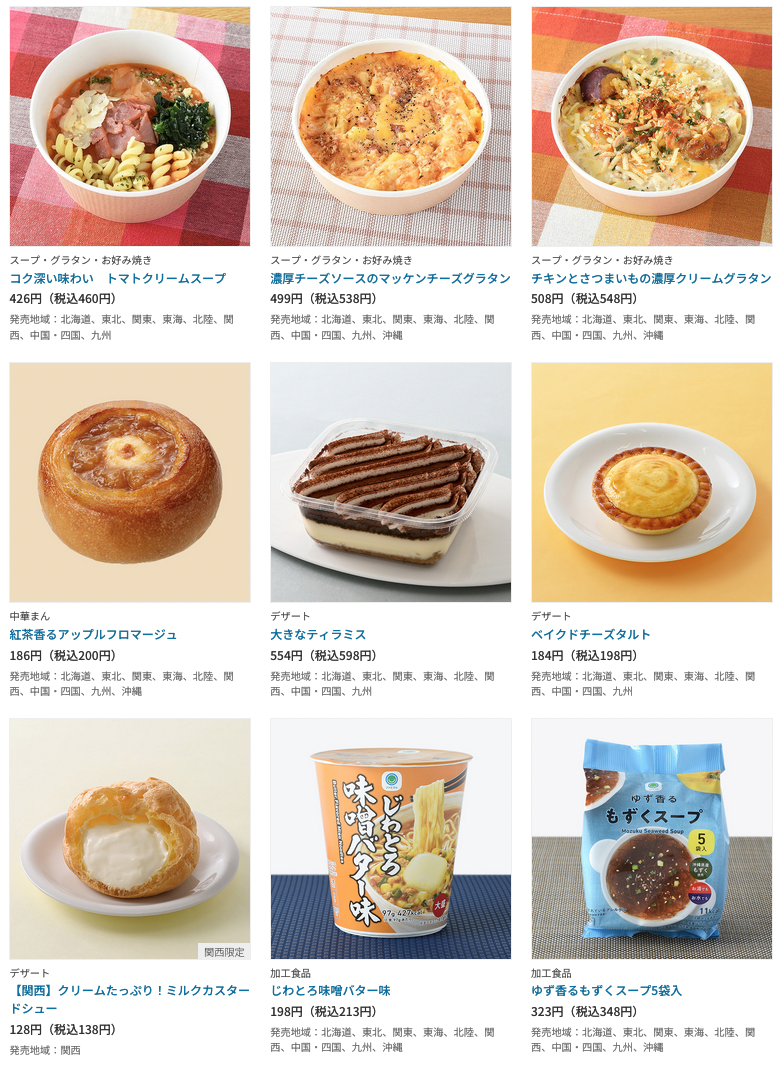Open the 大きなティラミス product photo
Screen dimensions: 780x1065
pos(390,482)
